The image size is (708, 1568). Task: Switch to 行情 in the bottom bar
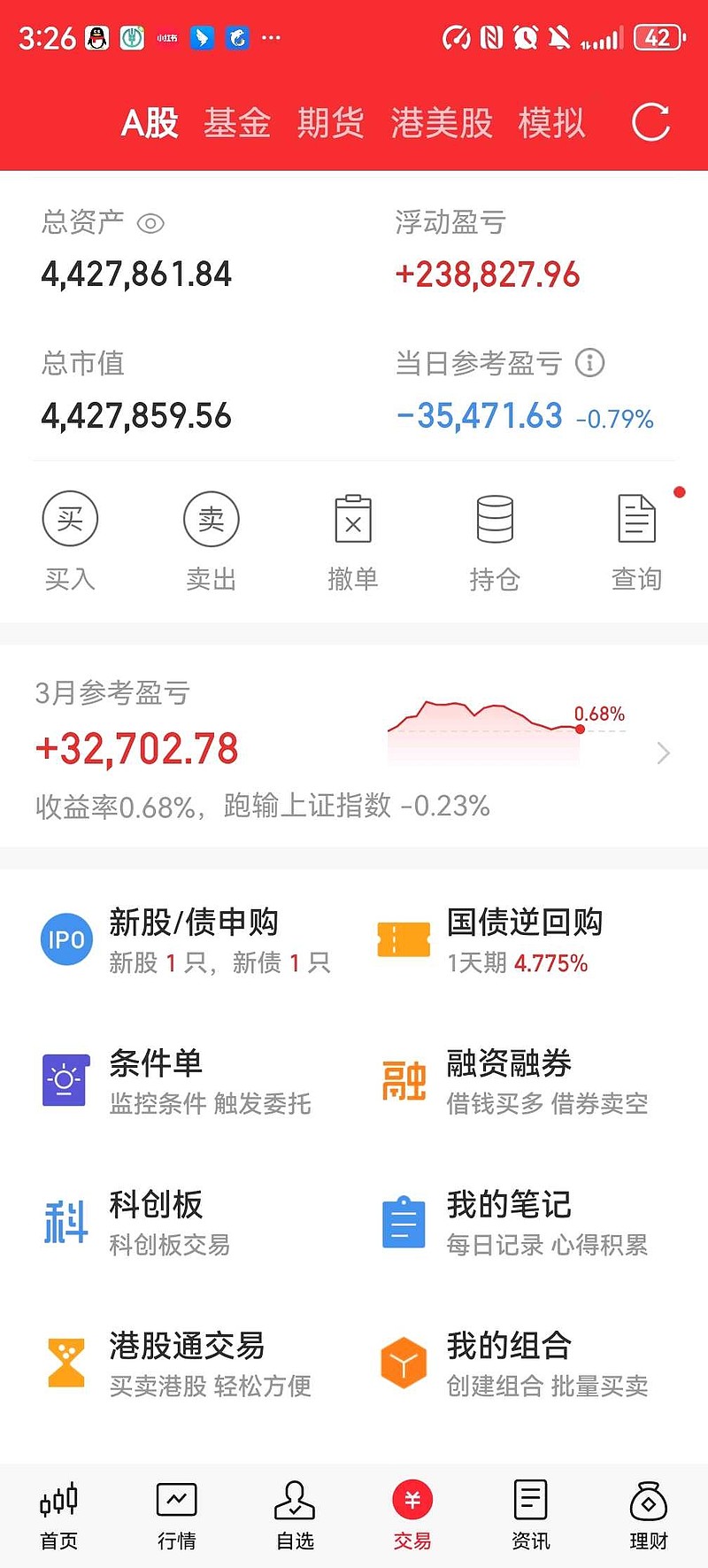pyautogui.click(x=176, y=1514)
